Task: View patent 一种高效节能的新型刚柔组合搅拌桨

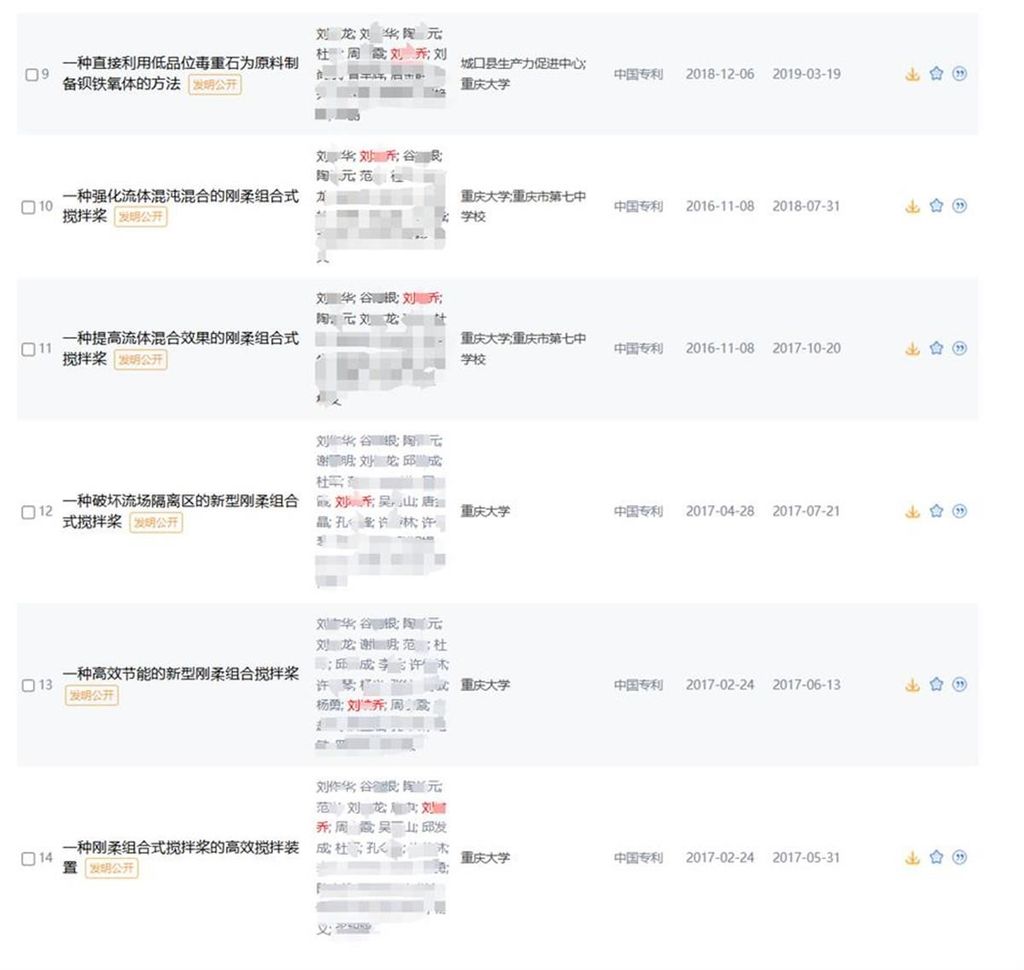Action: [180, 674]
